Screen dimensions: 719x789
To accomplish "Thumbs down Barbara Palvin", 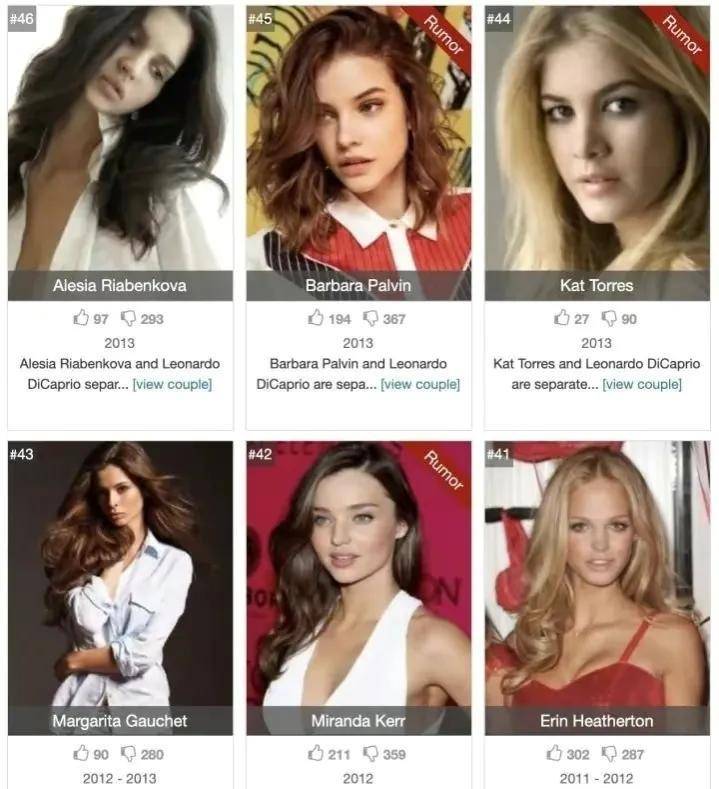I will pyautogui.click(x=371, y=319).
